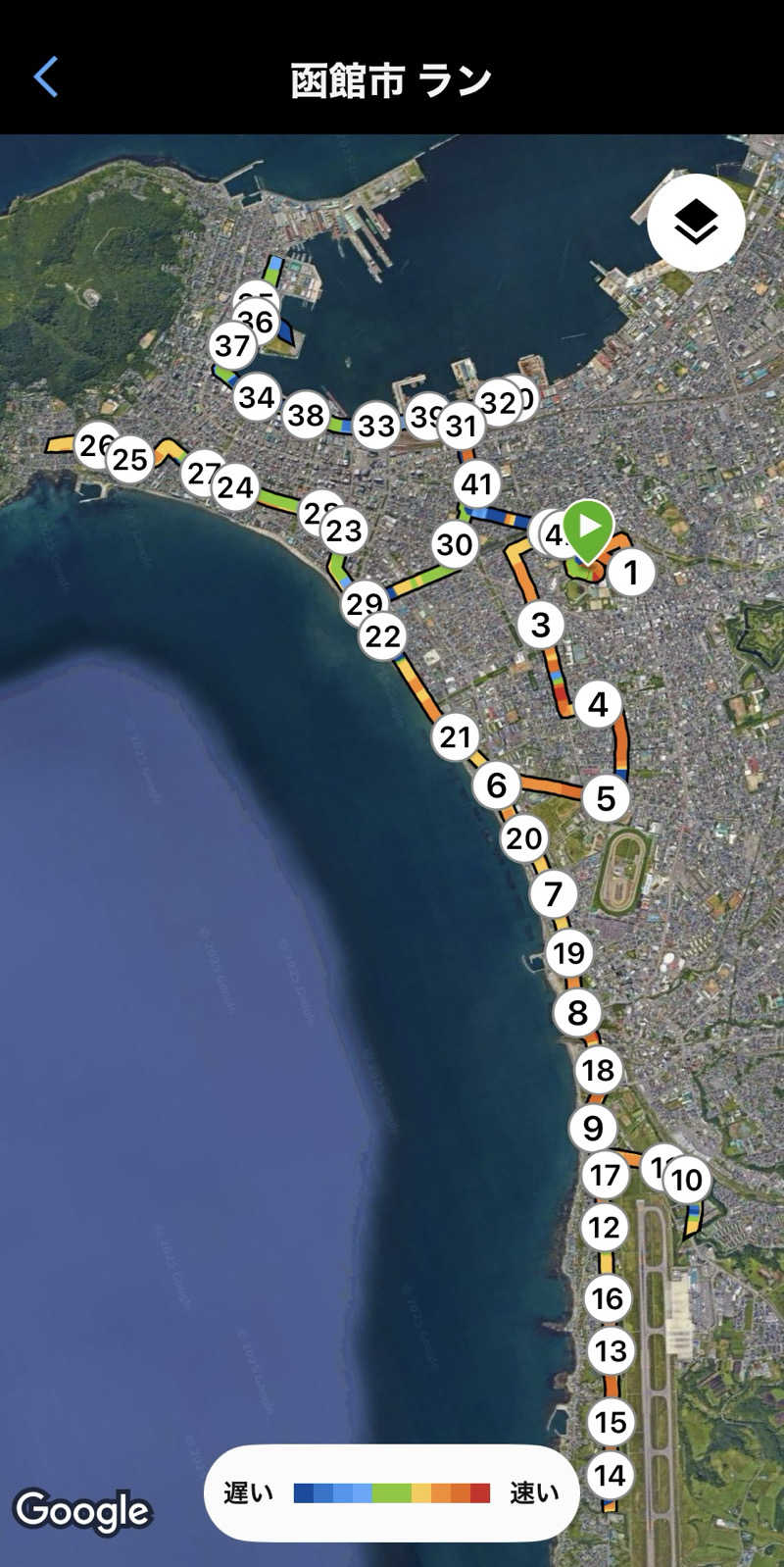784x1567 pixels.
Task: Open the map layers button
Action: [696, 223]
